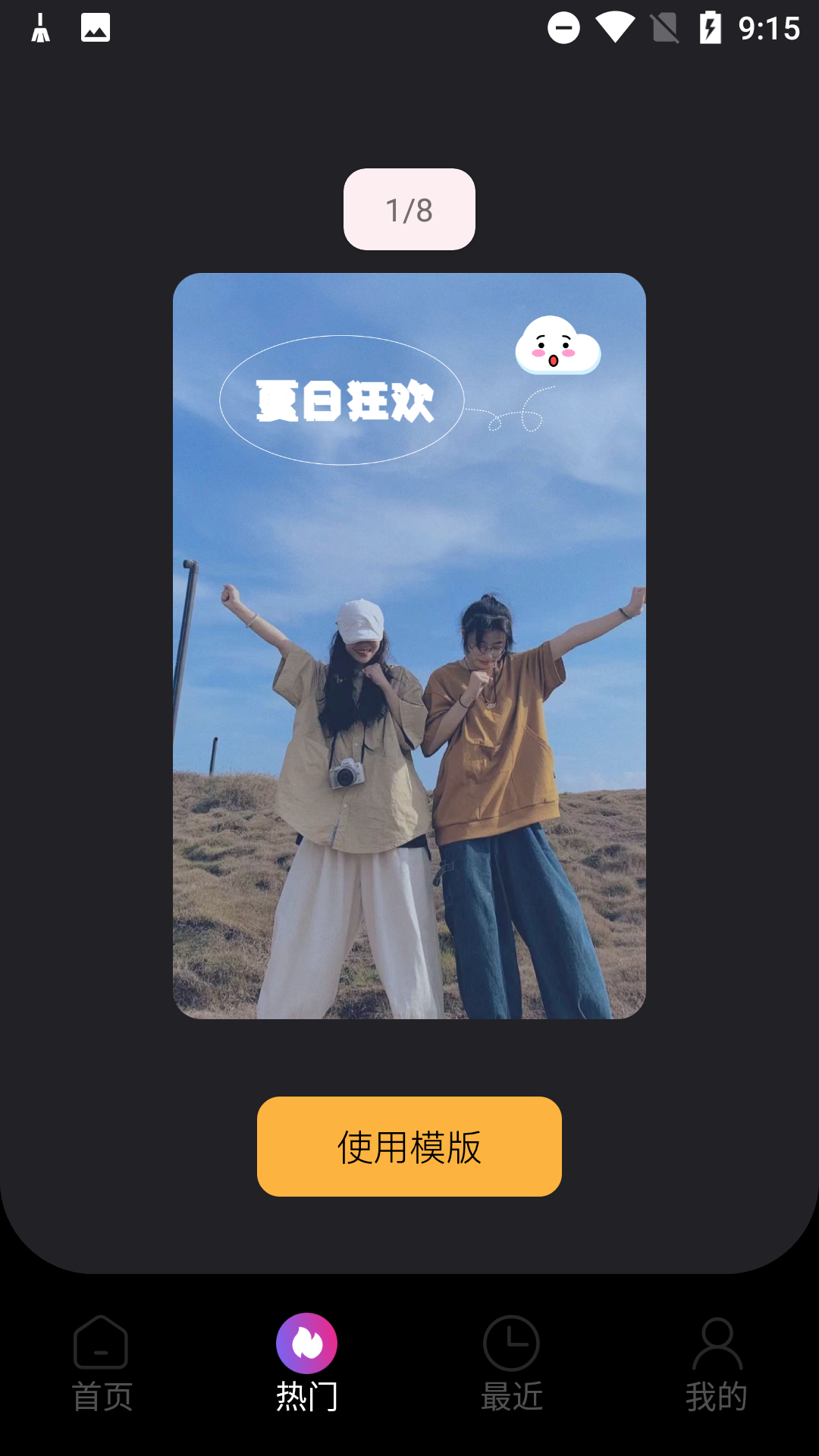819x1456 pixels.
Task: Open the 夏日狂欢 template preview
Action: 409,645
